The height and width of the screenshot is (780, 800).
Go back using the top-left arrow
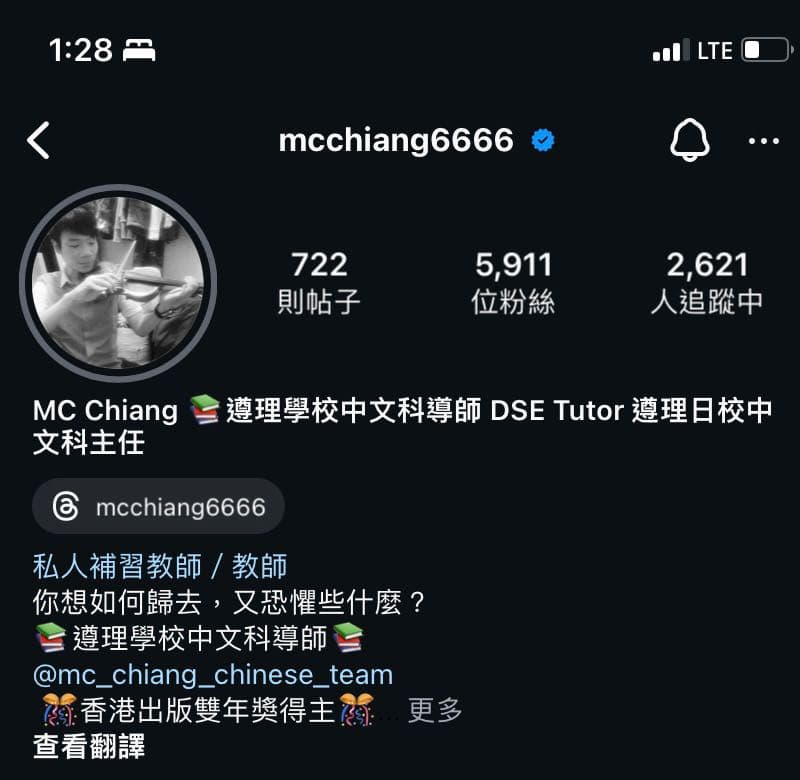(38, 141)
